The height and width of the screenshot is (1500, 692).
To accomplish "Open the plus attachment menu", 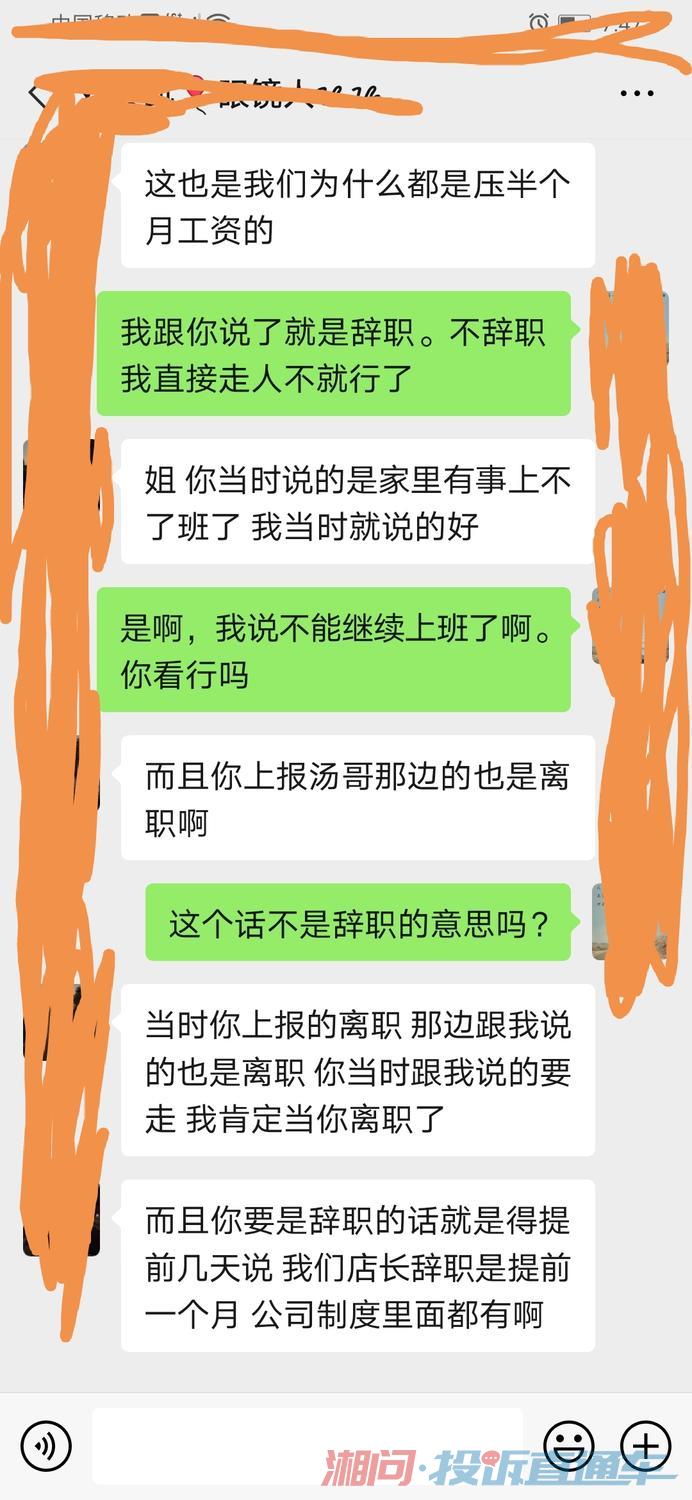I will [646, 1446].
